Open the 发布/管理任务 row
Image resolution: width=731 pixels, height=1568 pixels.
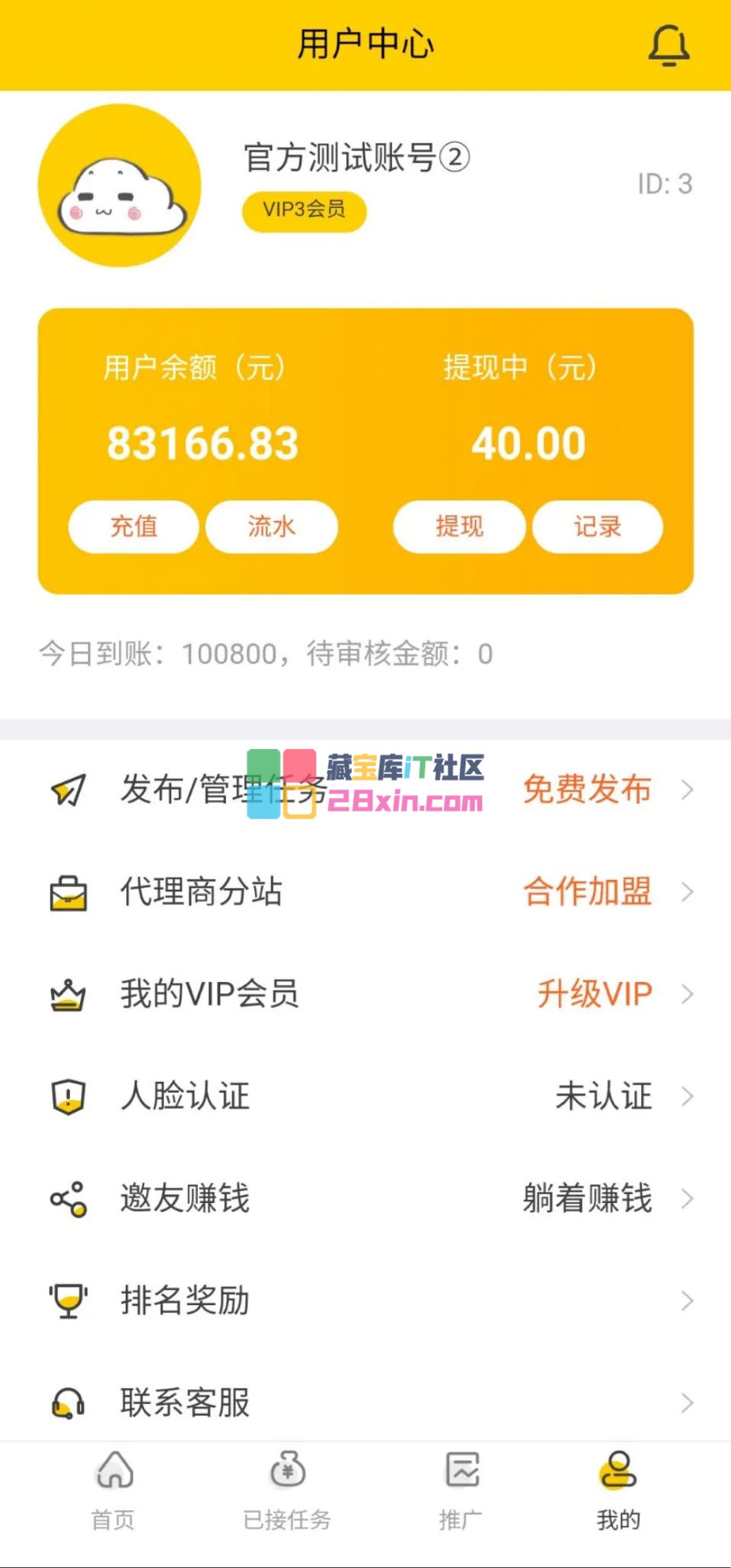(x=365, y=790)
